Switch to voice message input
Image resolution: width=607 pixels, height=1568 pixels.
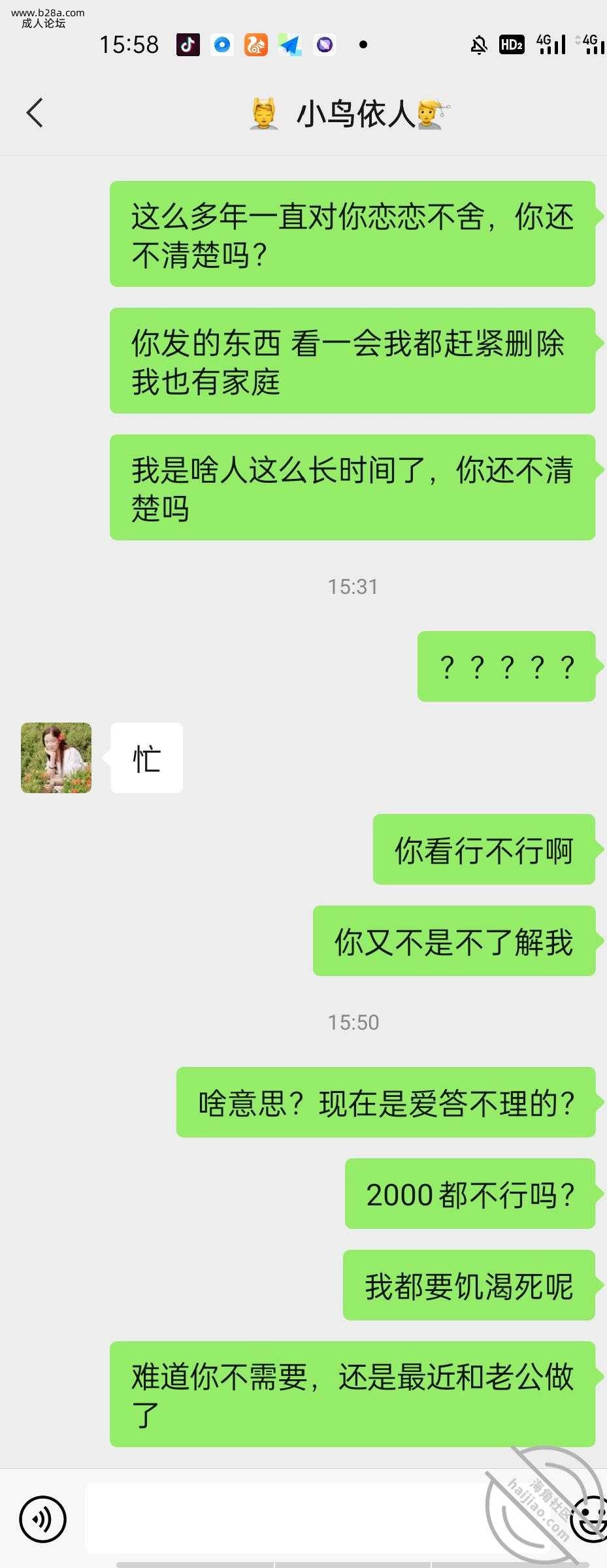42,1519
